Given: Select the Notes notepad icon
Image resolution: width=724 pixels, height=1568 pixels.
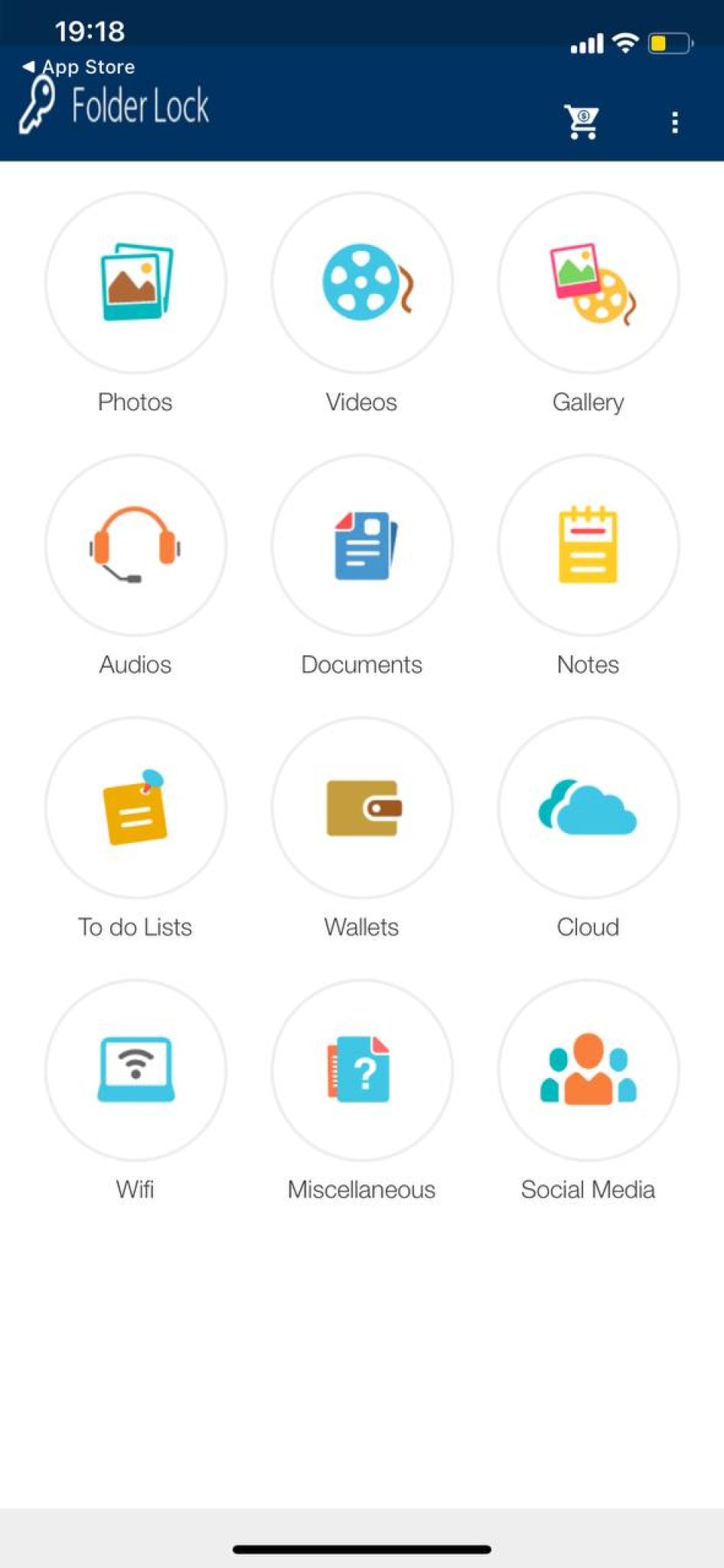Looking at the screenshot, I should coord(587,544).
